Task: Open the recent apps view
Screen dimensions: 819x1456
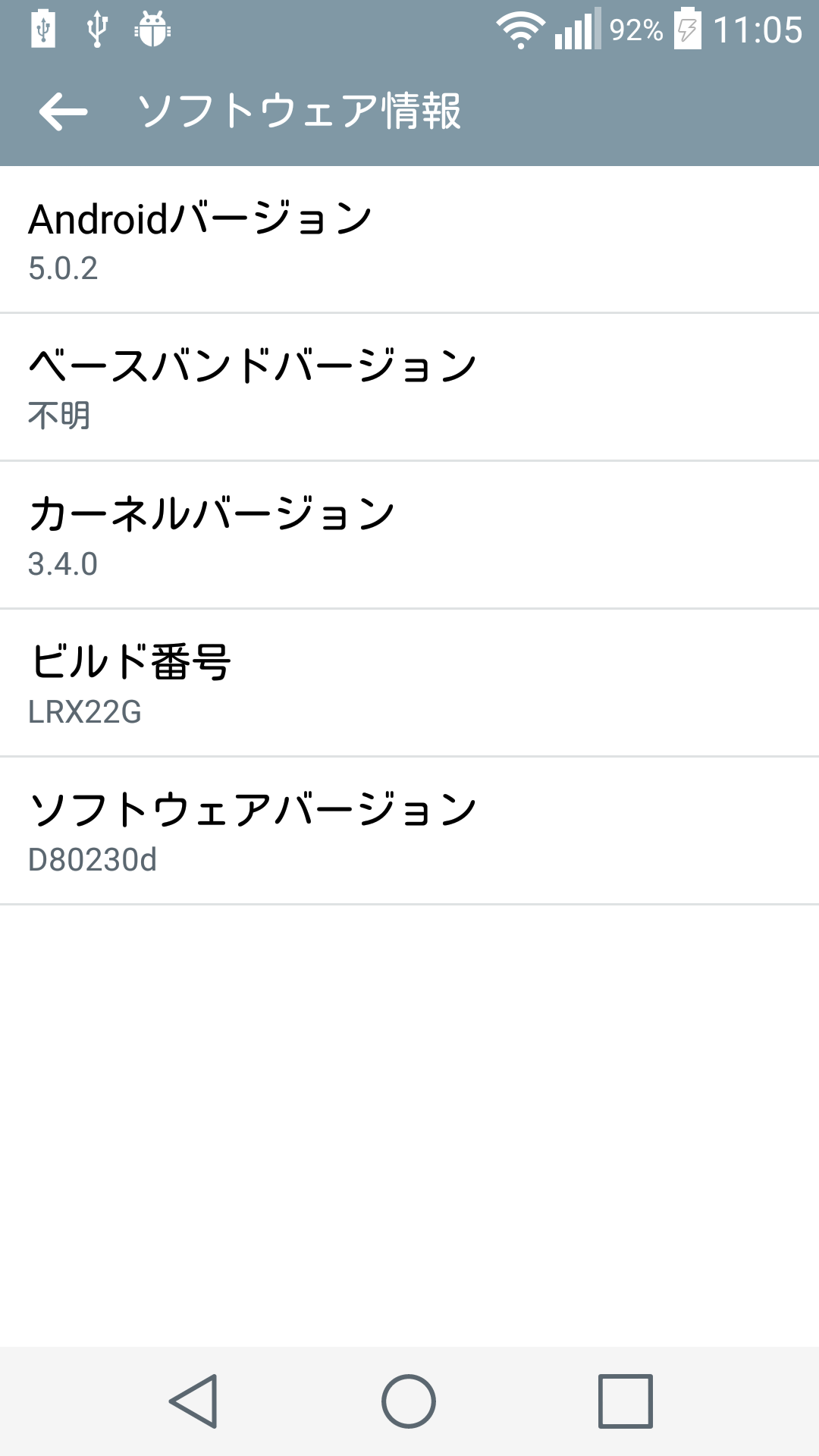Action: tap(626, 1401)
